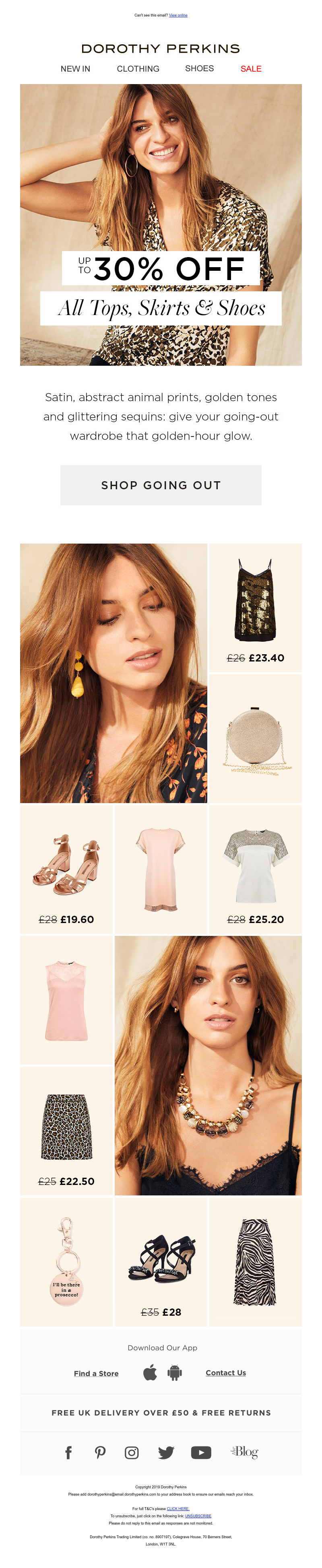The image size is (322, 1568).
Task: Tap the 30% off hero banner
Action: tap(161, 225)
